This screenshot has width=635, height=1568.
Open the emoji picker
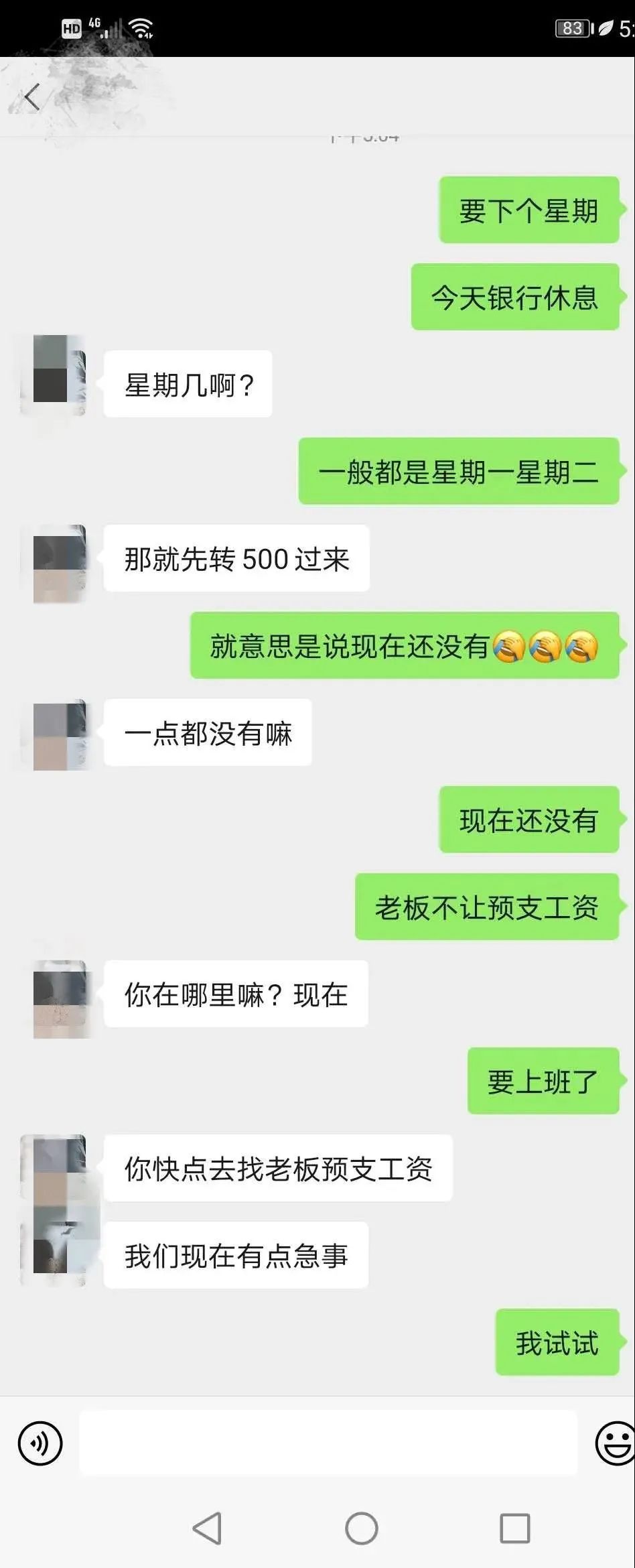[614, 1443]
